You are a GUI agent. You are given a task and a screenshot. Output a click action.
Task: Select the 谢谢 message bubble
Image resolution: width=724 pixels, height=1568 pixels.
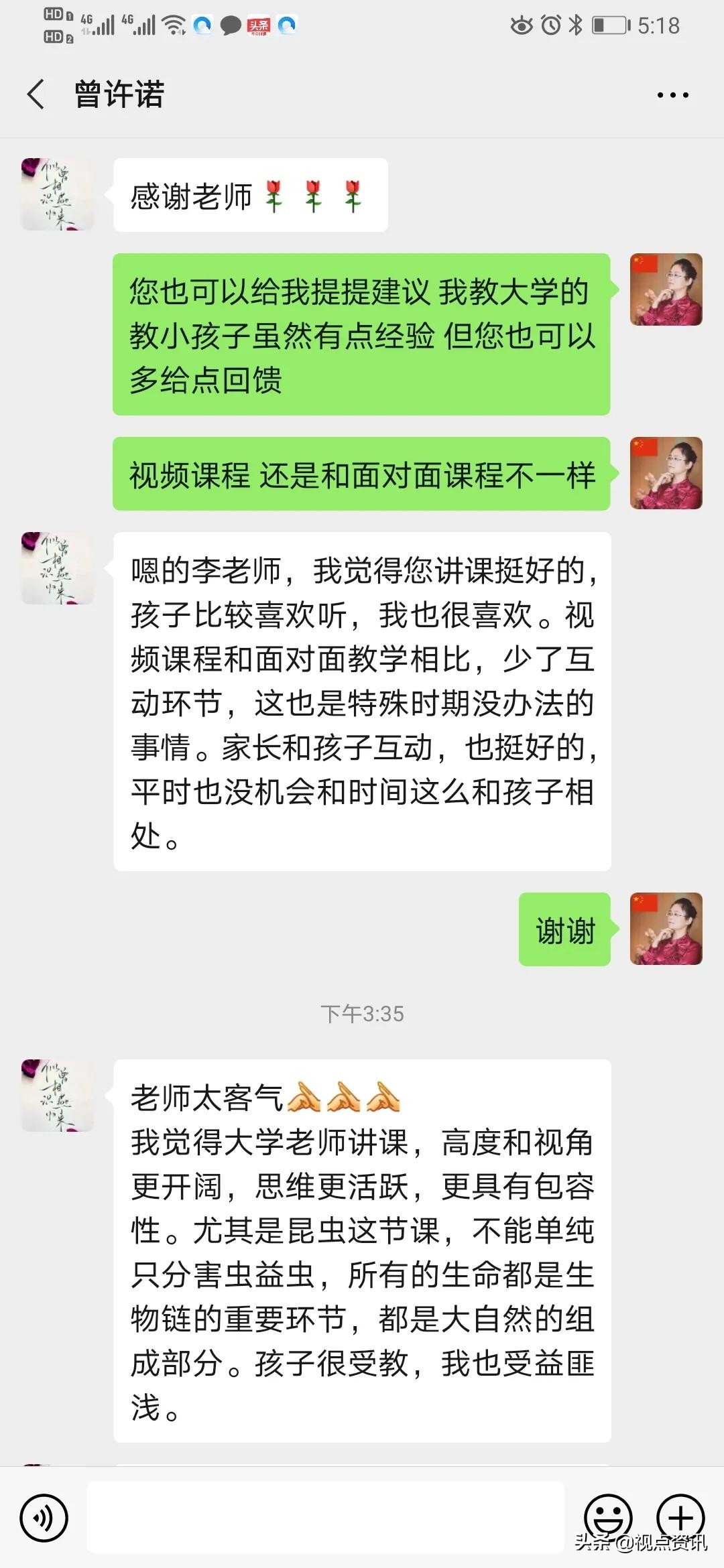565,930
